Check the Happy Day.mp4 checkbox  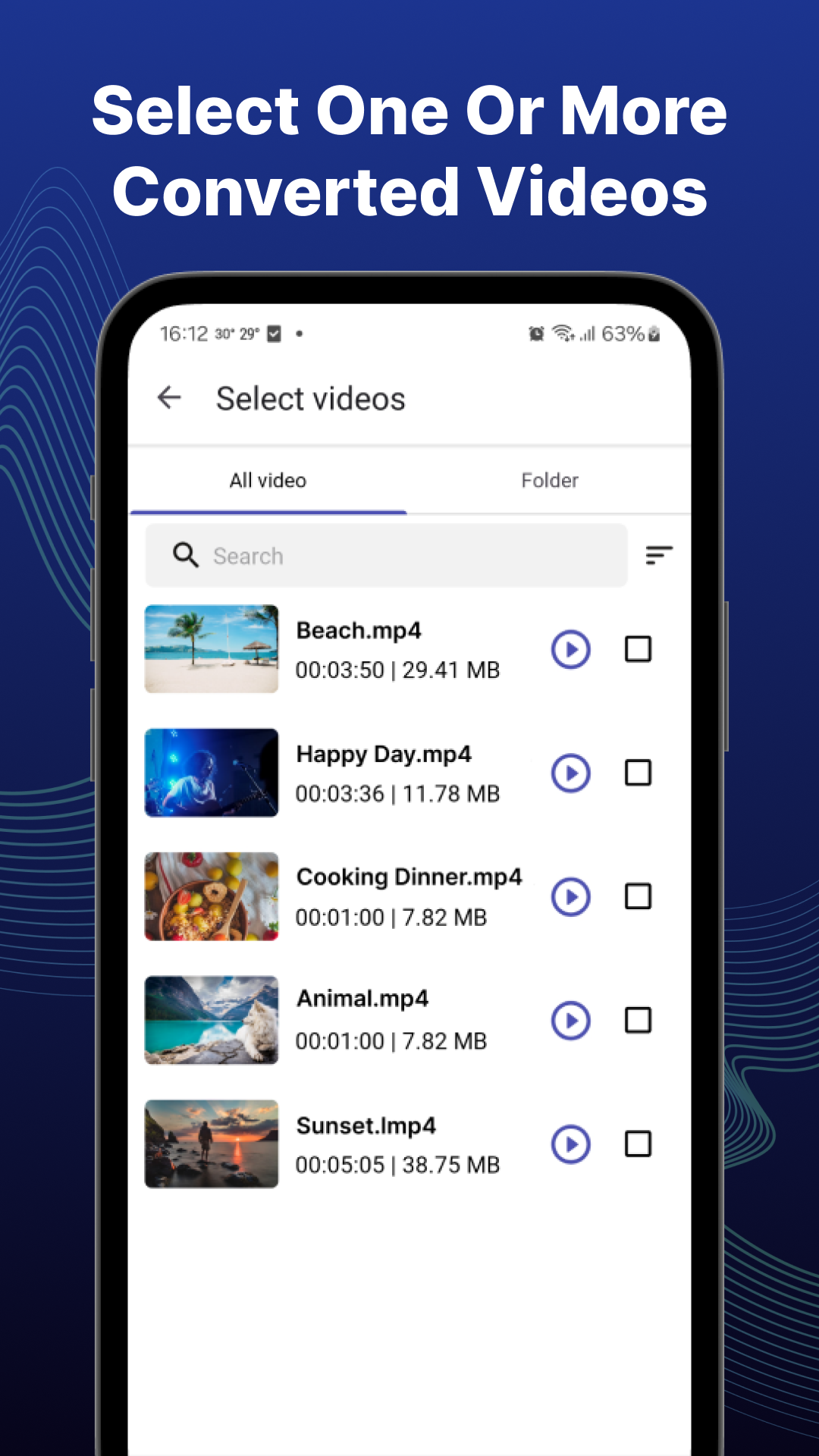pyautogui.click(x=637, y=773)
